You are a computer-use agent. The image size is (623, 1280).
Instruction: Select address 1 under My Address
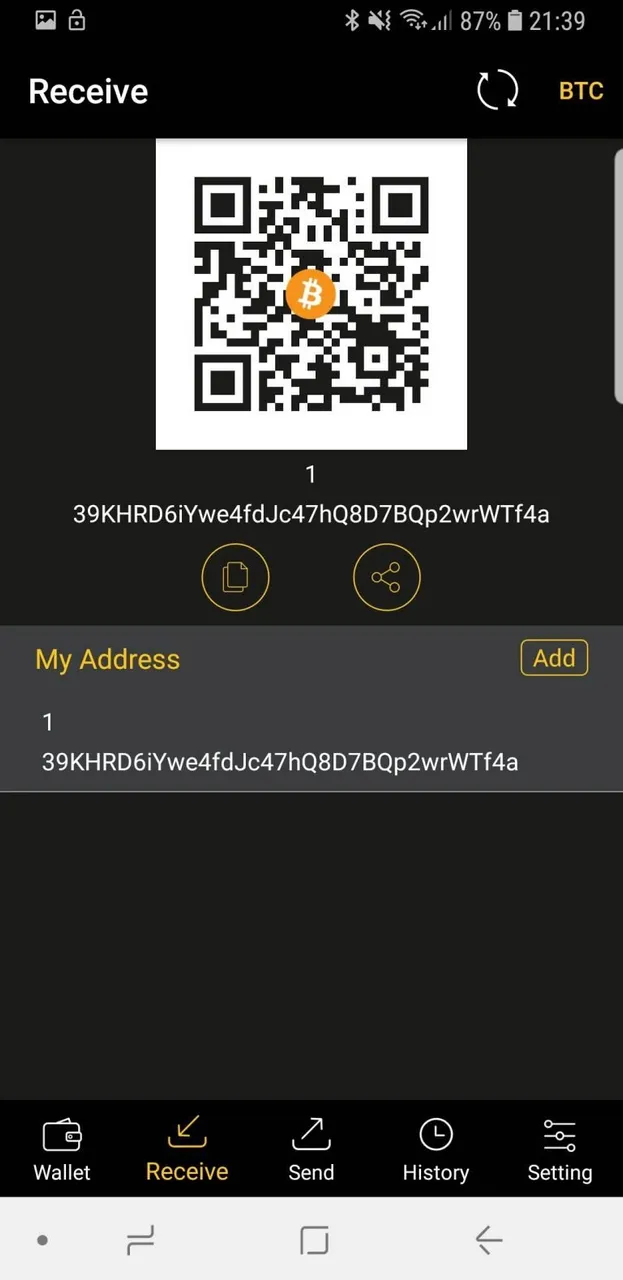point(280,742)
